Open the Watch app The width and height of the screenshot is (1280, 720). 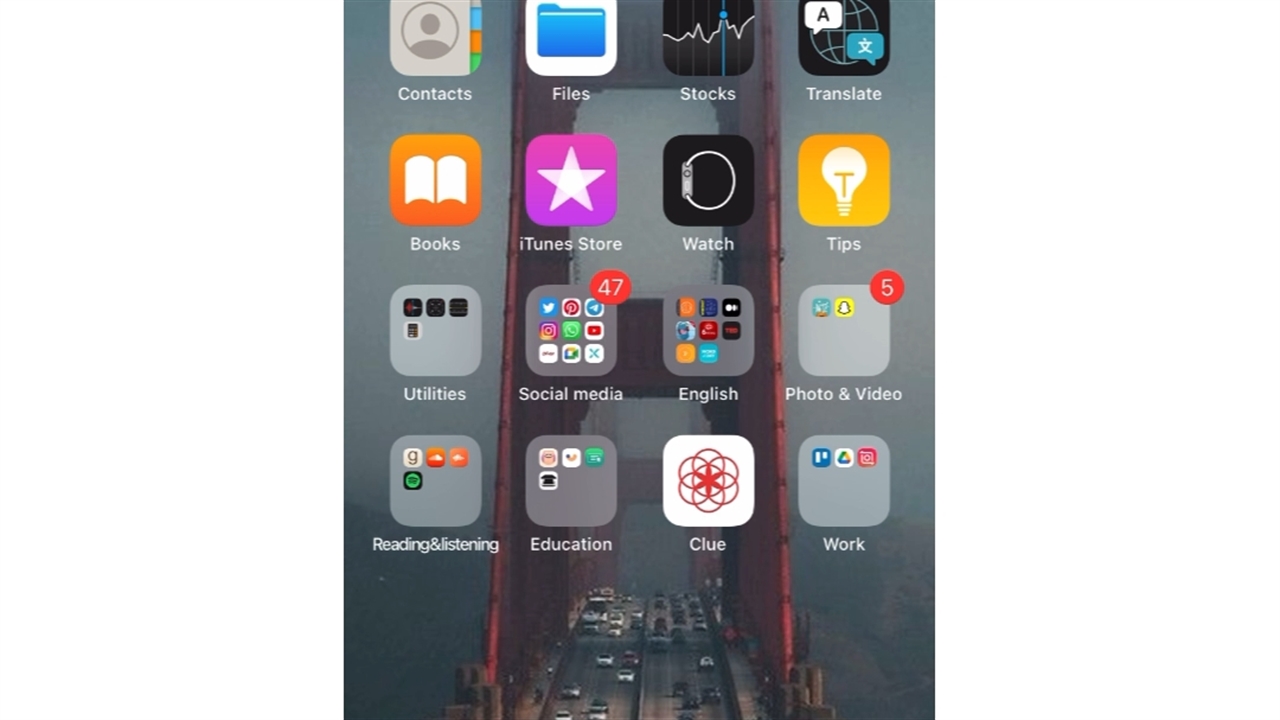point(708,181)
